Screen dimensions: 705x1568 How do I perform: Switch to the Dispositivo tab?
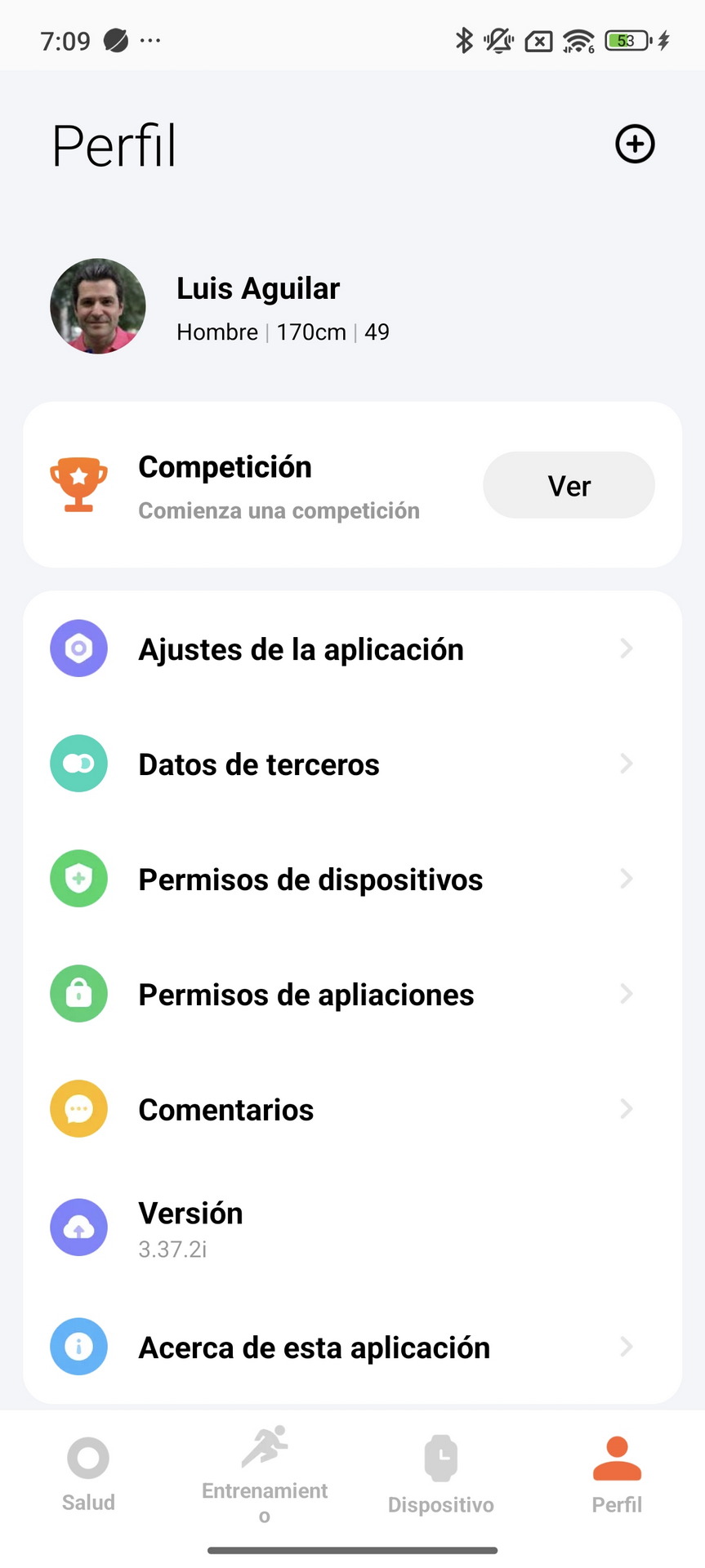point(441,1475)
